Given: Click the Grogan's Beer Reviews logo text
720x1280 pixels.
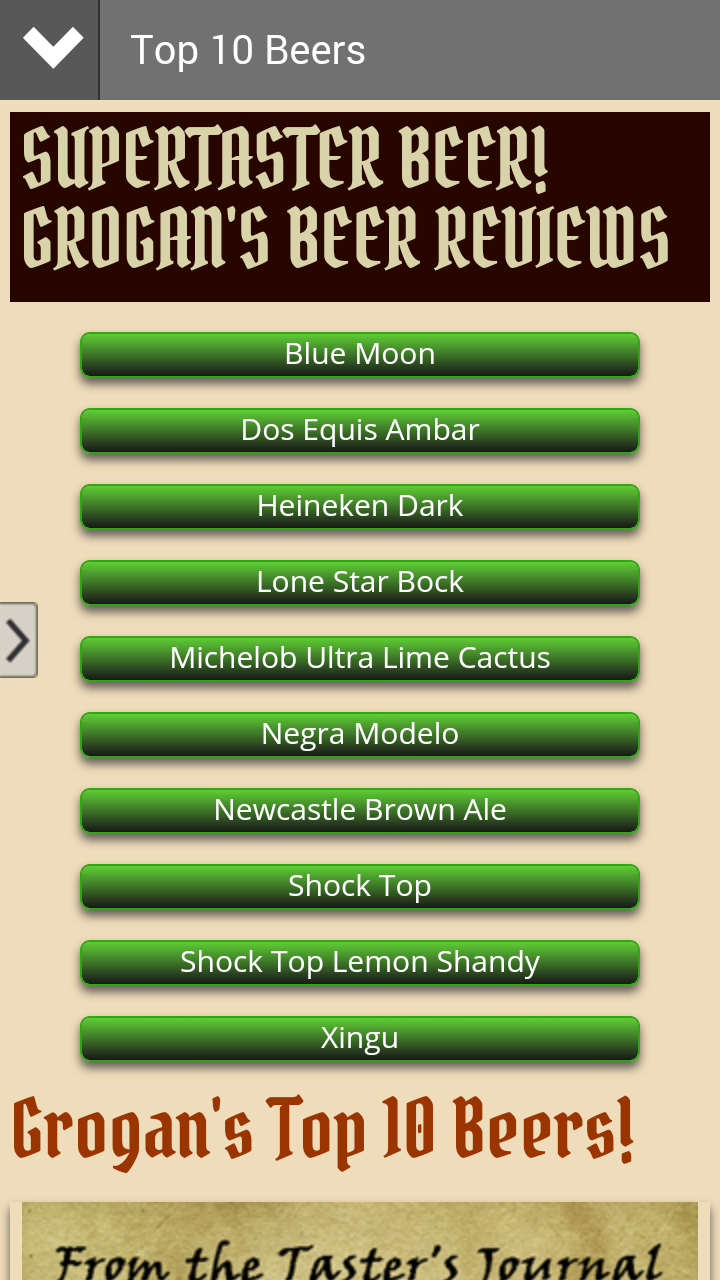Looking at the screenshot, I should click(x=360, y=240).
